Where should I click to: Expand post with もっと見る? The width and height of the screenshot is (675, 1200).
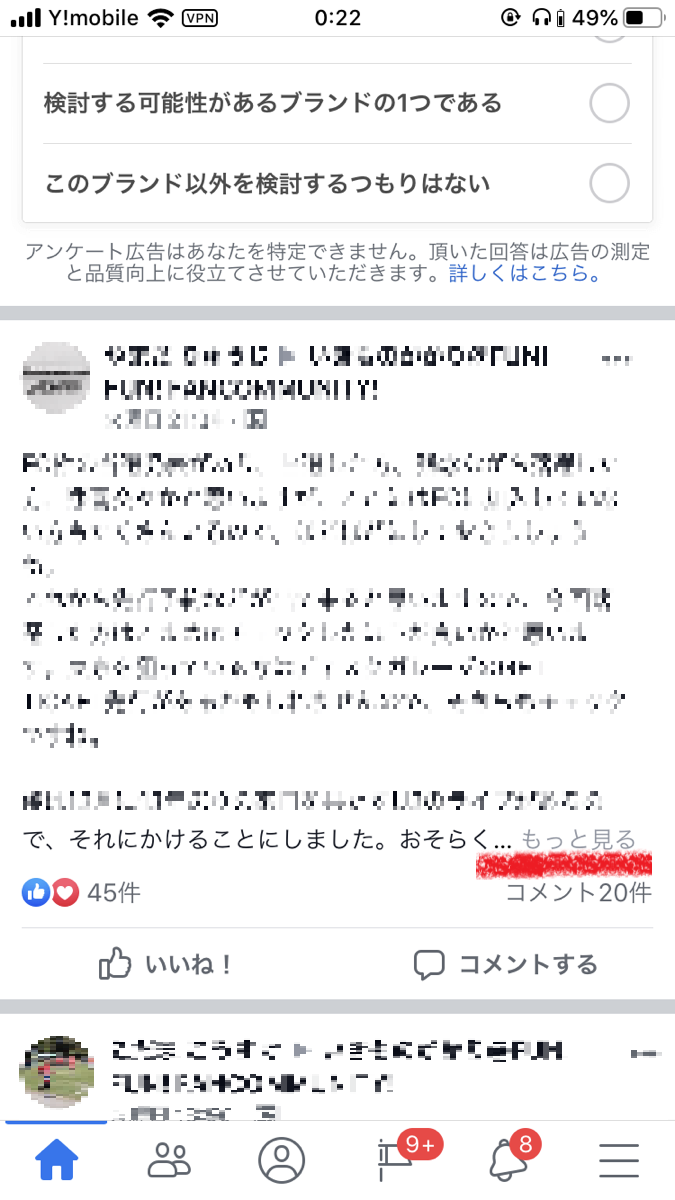[579, 840]
